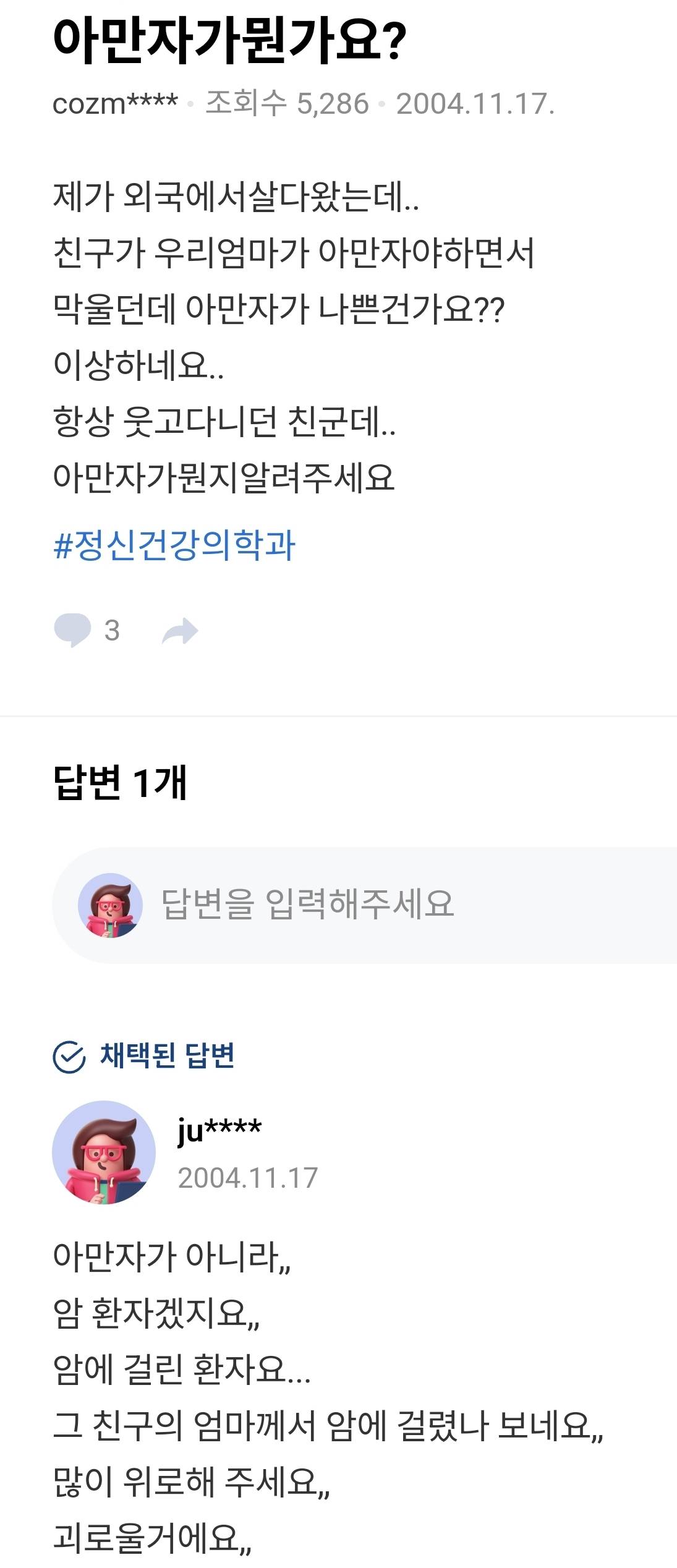Share this question
Image resolution: width=677 pixels, height=1568 pixels.
point(180,631)
